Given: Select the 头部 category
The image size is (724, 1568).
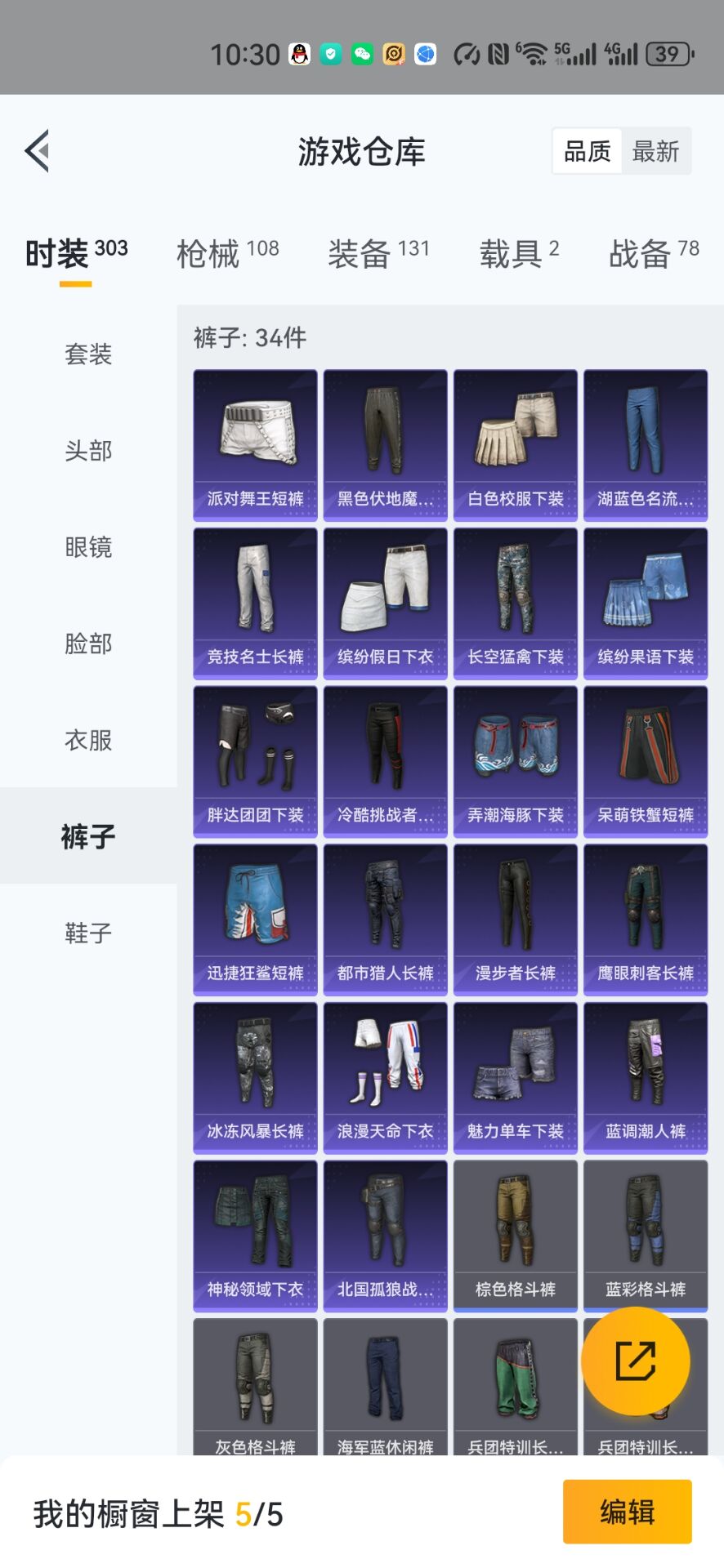Looking at the screenshot, I should [88, 451].
